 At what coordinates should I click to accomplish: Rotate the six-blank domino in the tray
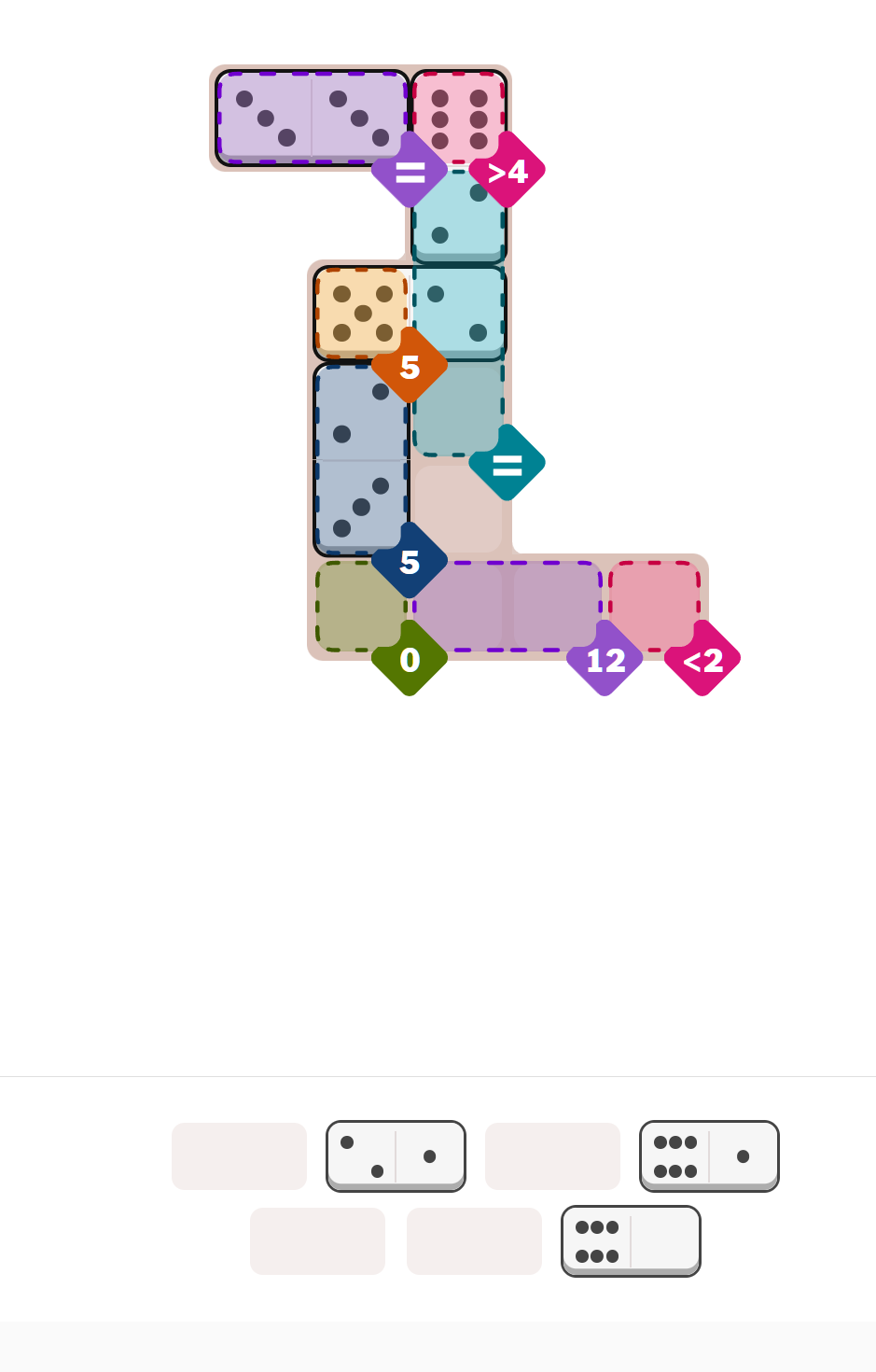tap(631, 1240)
